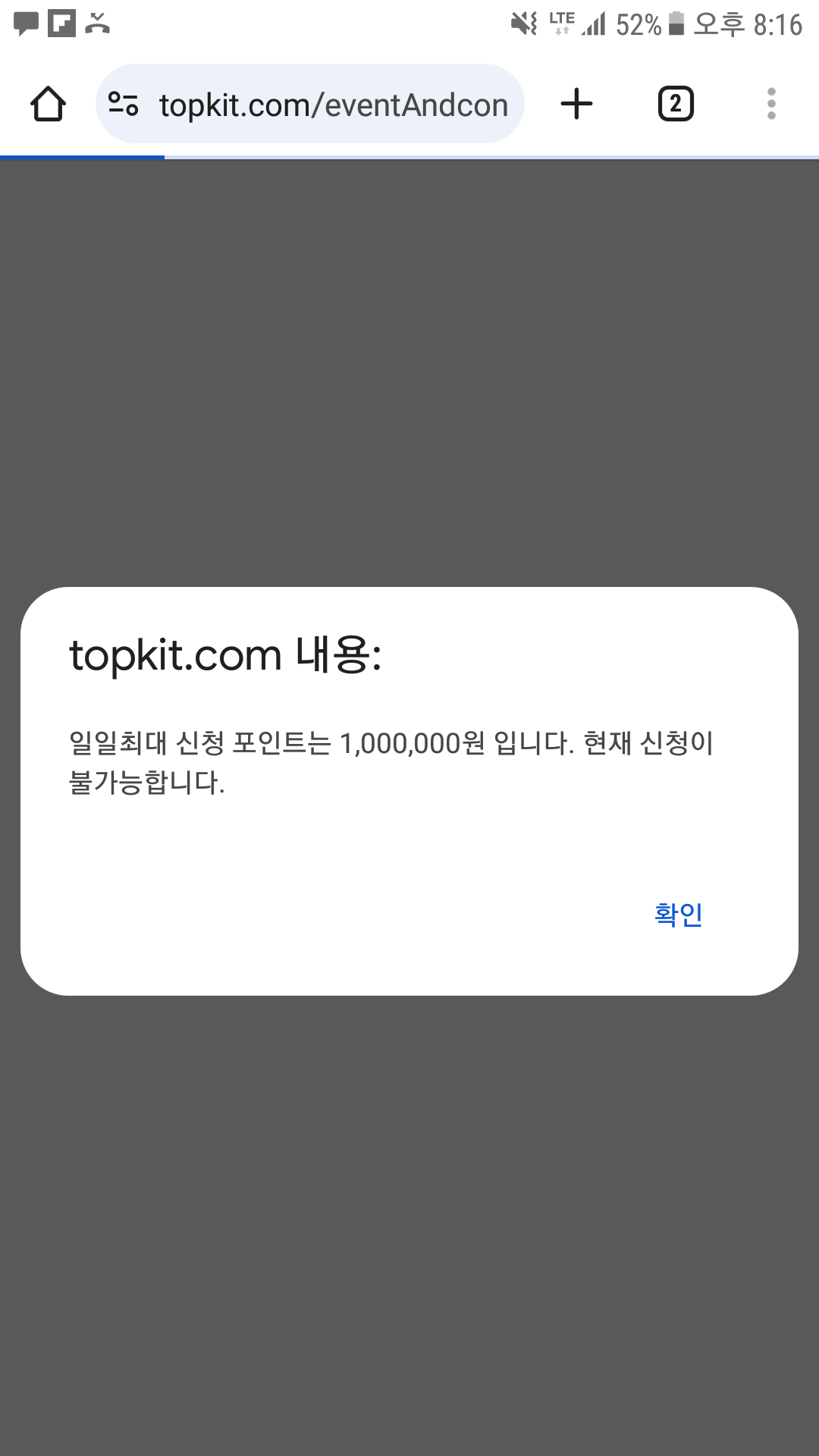Open the browser overflow menu
The height and width of the screenshot is (1456, 819).
point(771,104)
